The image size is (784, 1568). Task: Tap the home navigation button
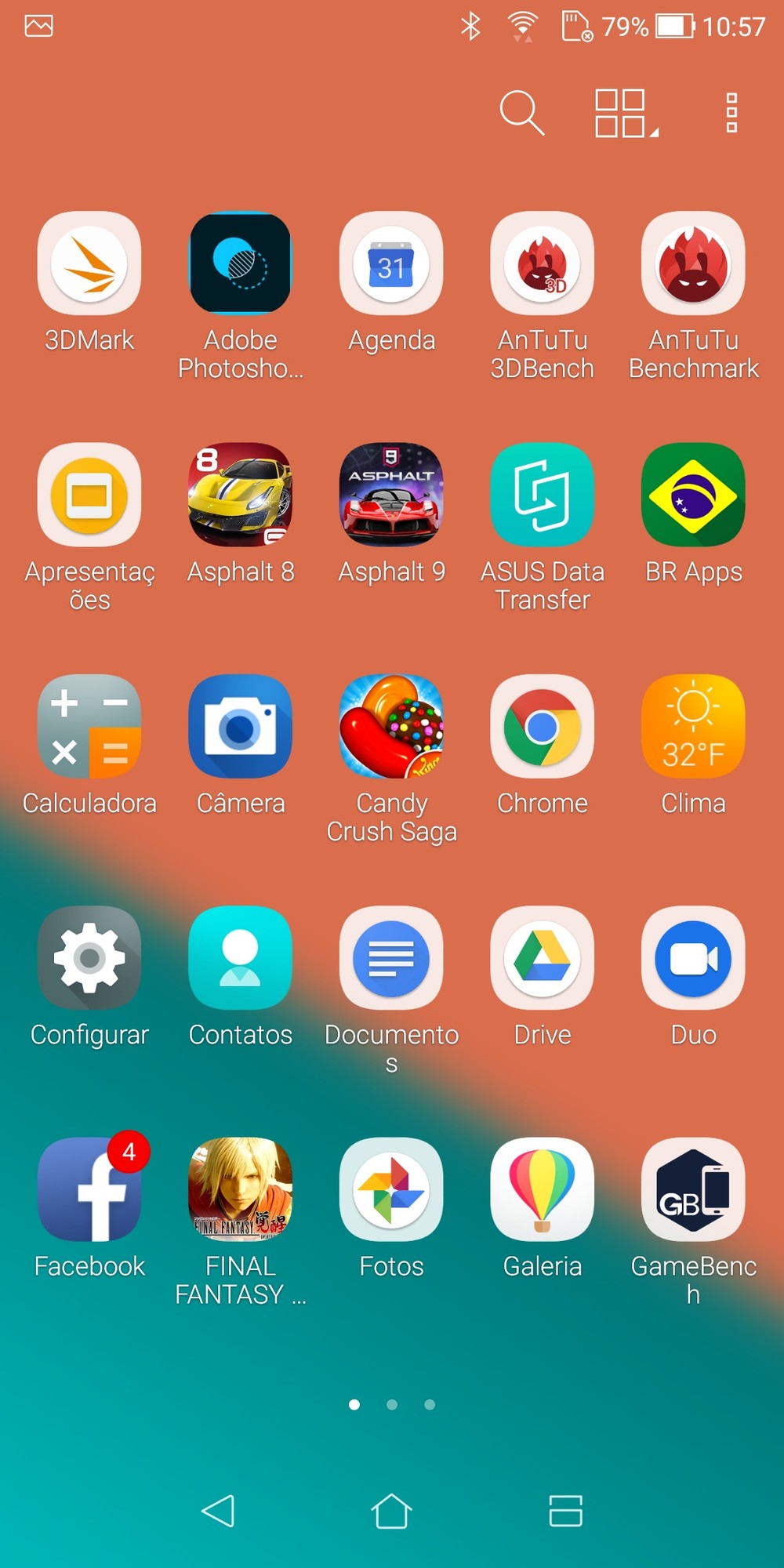click(x=391, y=1511)
